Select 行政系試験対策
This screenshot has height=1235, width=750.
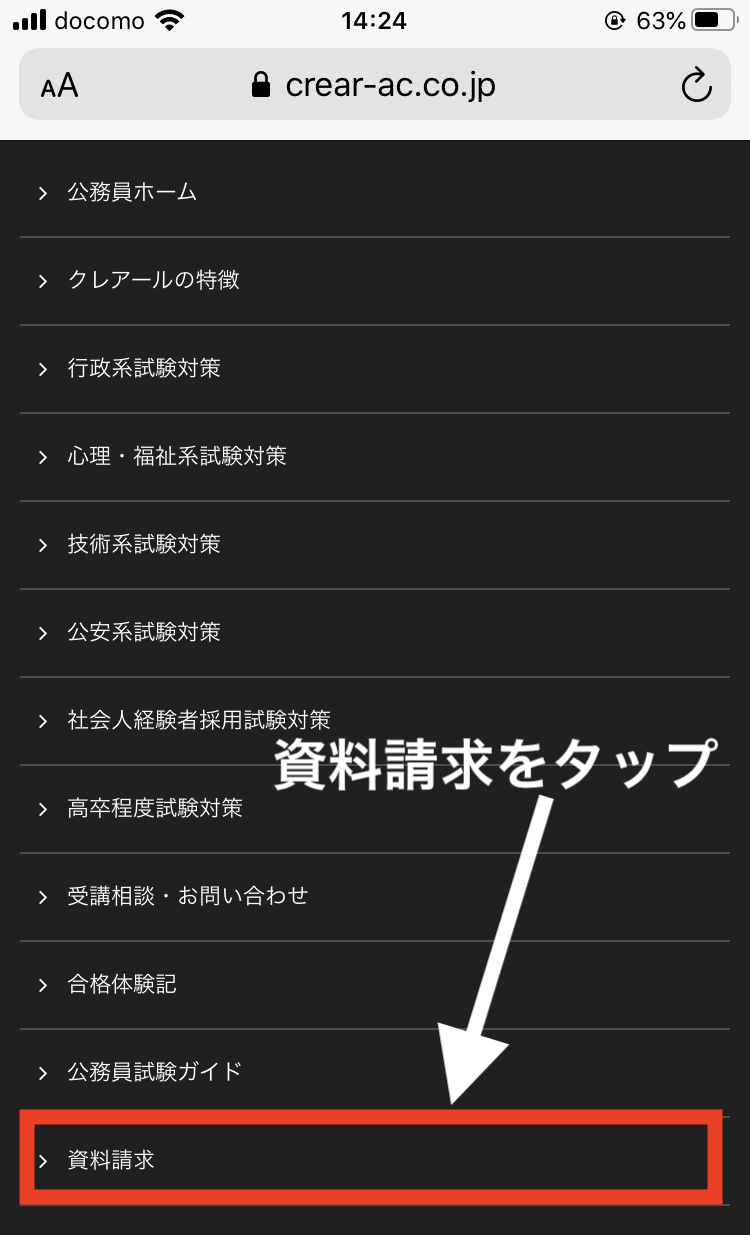[x=144, y=369]
